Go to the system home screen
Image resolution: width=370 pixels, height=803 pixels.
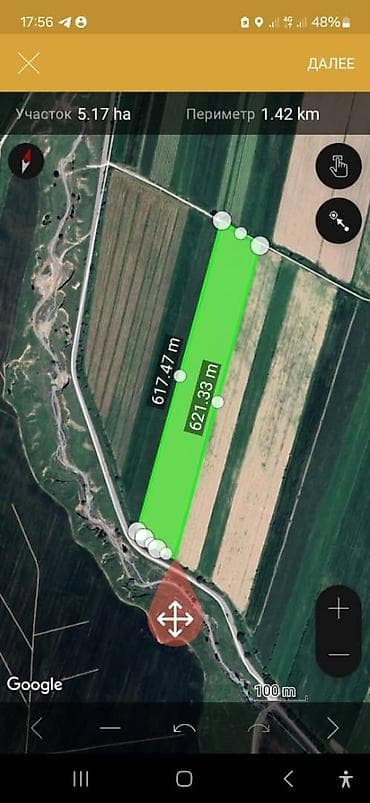coord(184,779)
